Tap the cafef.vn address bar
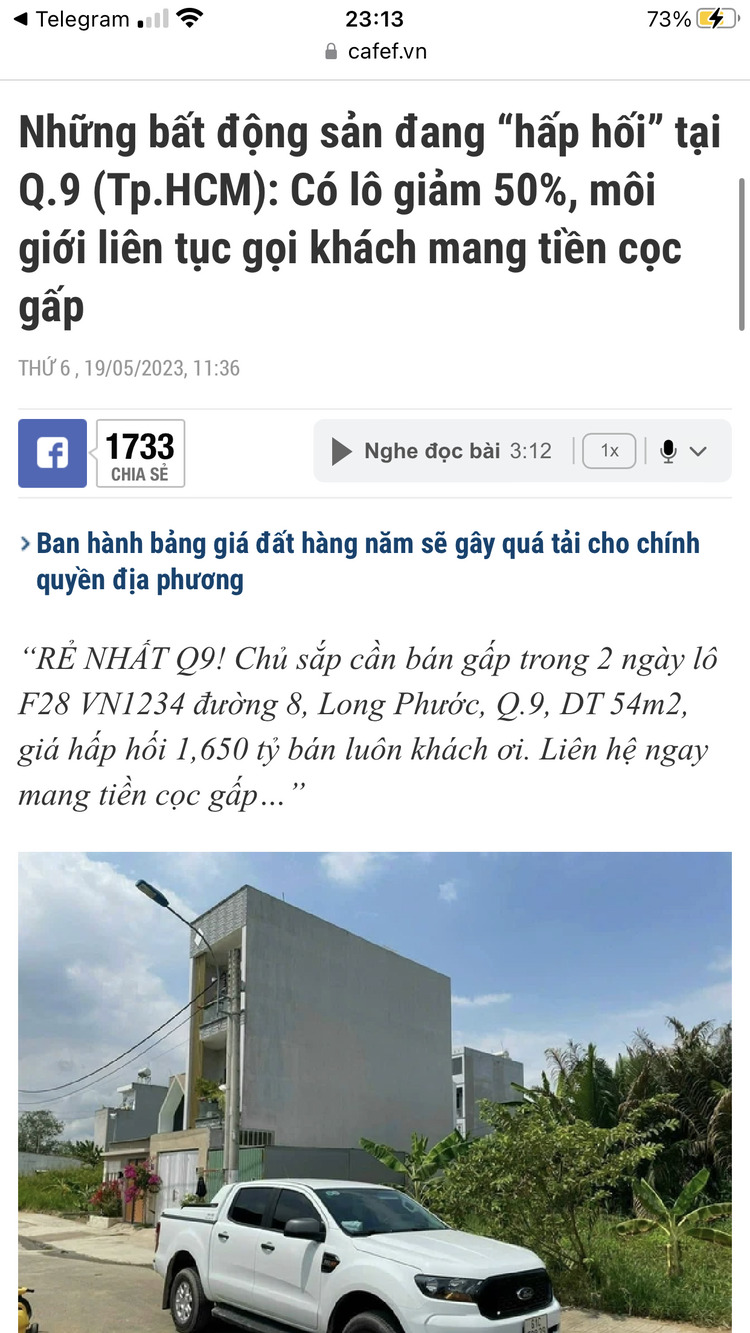The width and height of the screenshot is (750, 1333). [375, 51]
